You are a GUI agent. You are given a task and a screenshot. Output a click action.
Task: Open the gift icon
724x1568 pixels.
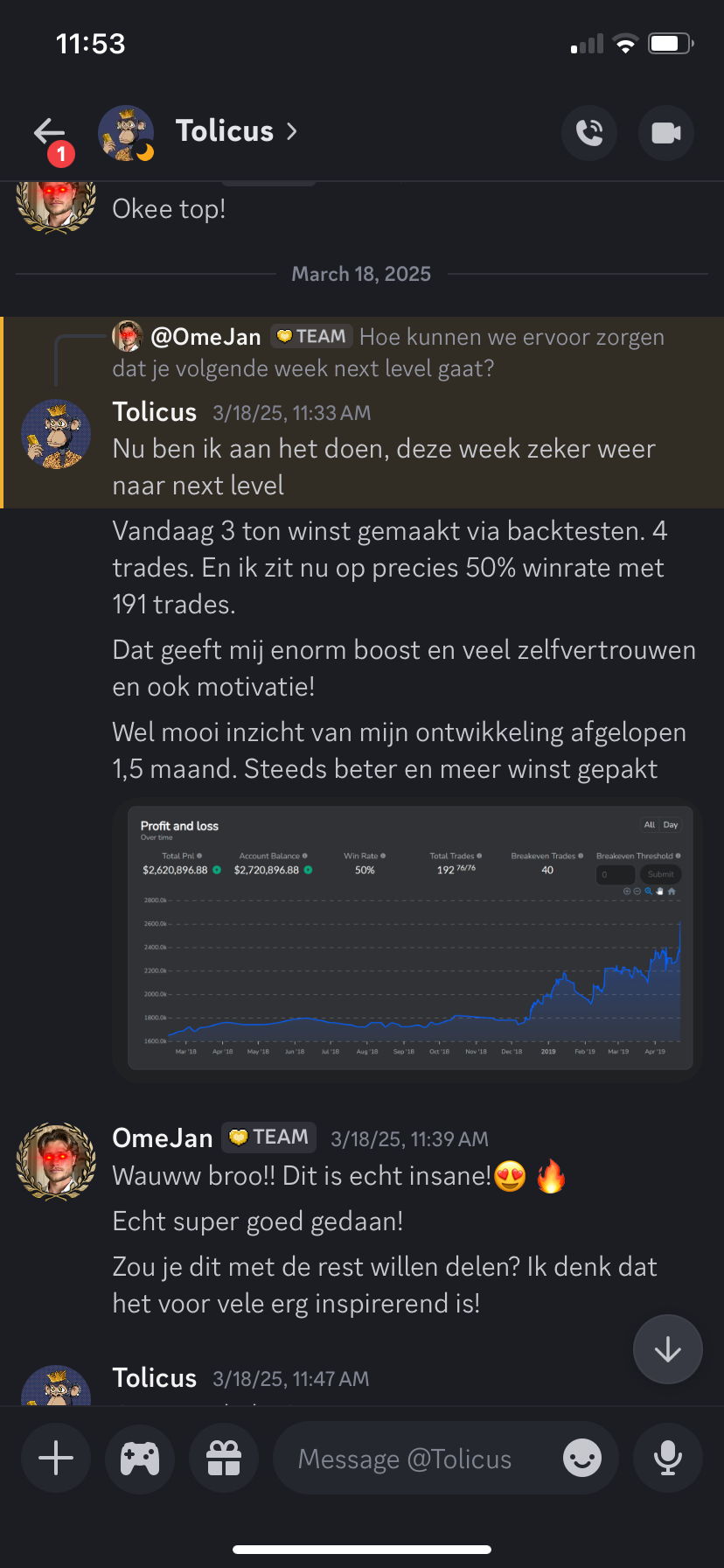pyautogui.click(x=224, y=1458)
